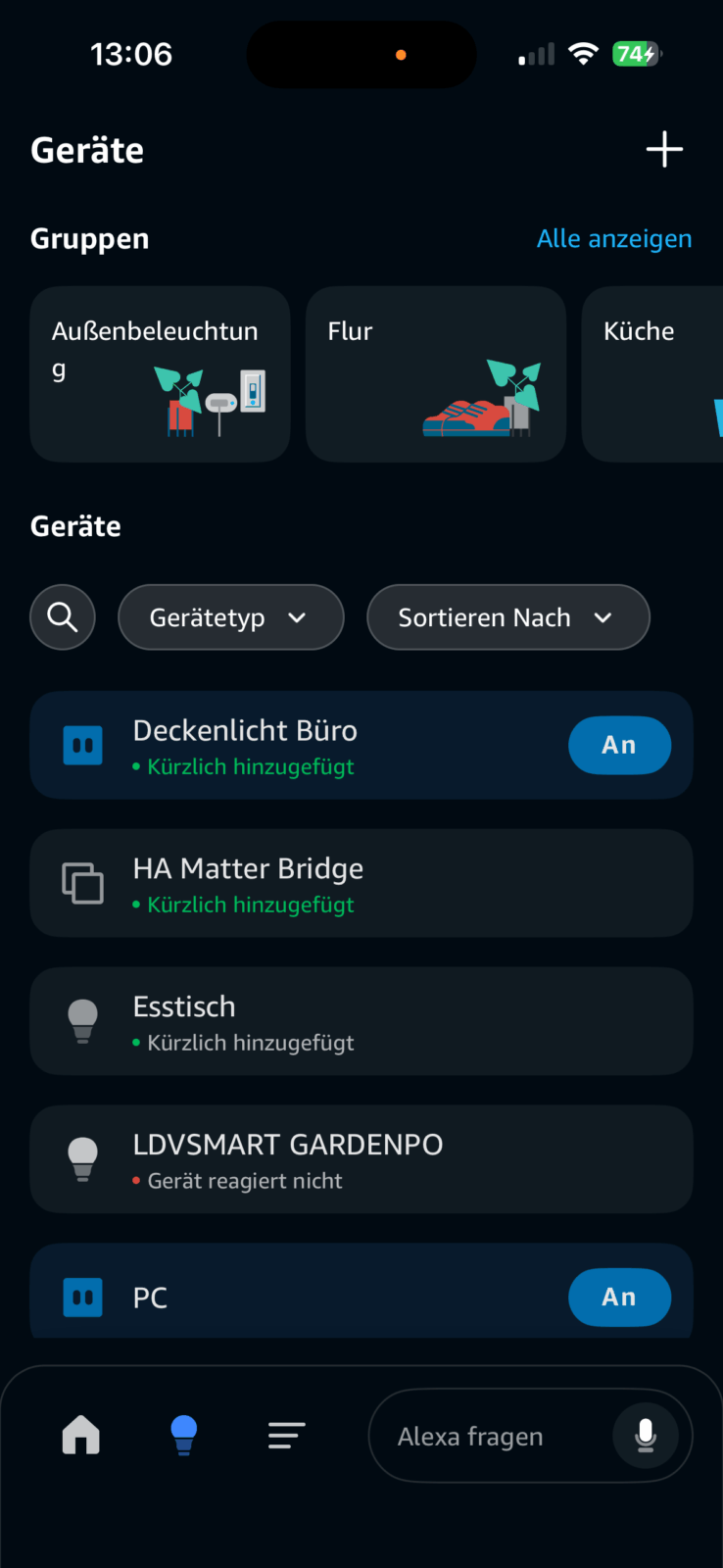This screenshot has height=1568, width=723.
Task: Add a new device with the plus icon
Action: point(664,150)
